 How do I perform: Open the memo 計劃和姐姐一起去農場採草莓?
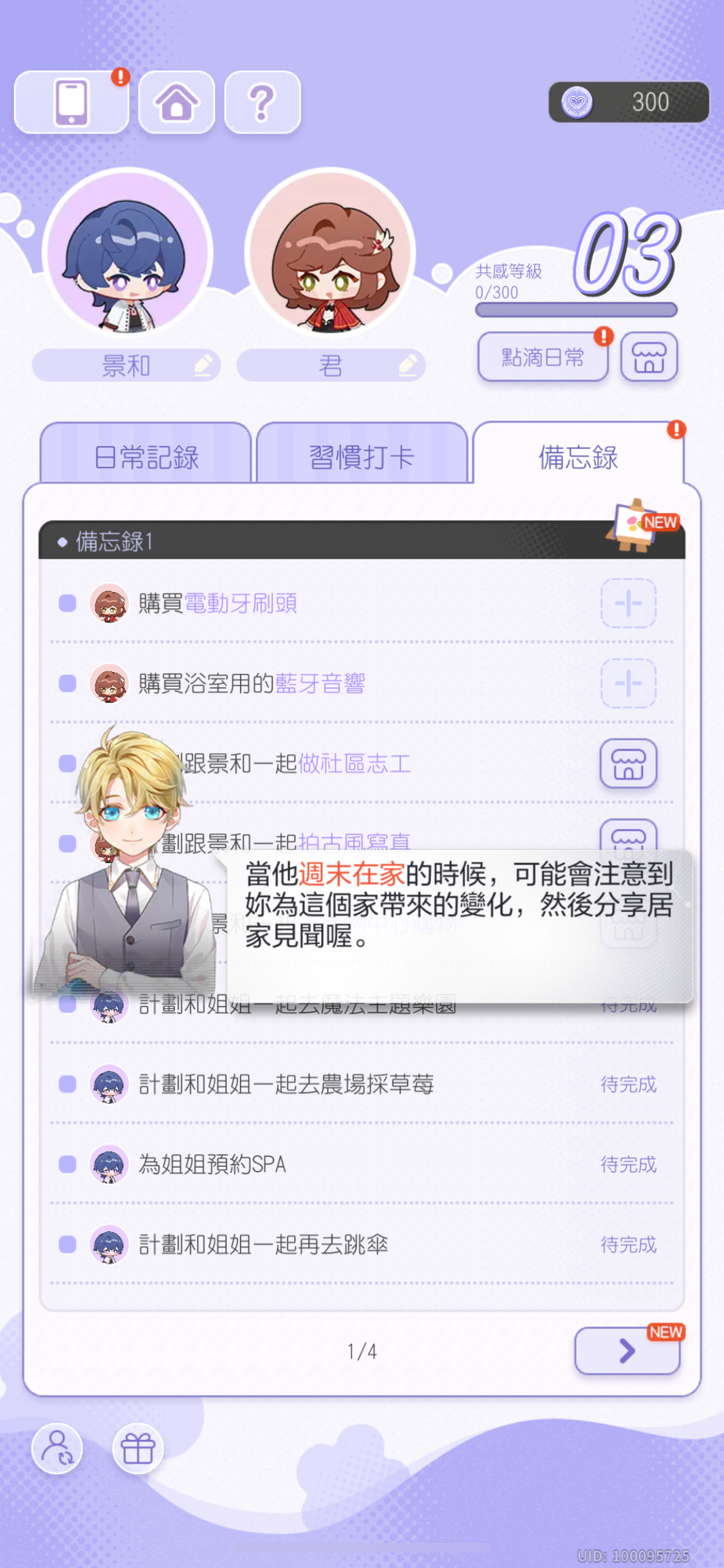[x=286, y=1085]
